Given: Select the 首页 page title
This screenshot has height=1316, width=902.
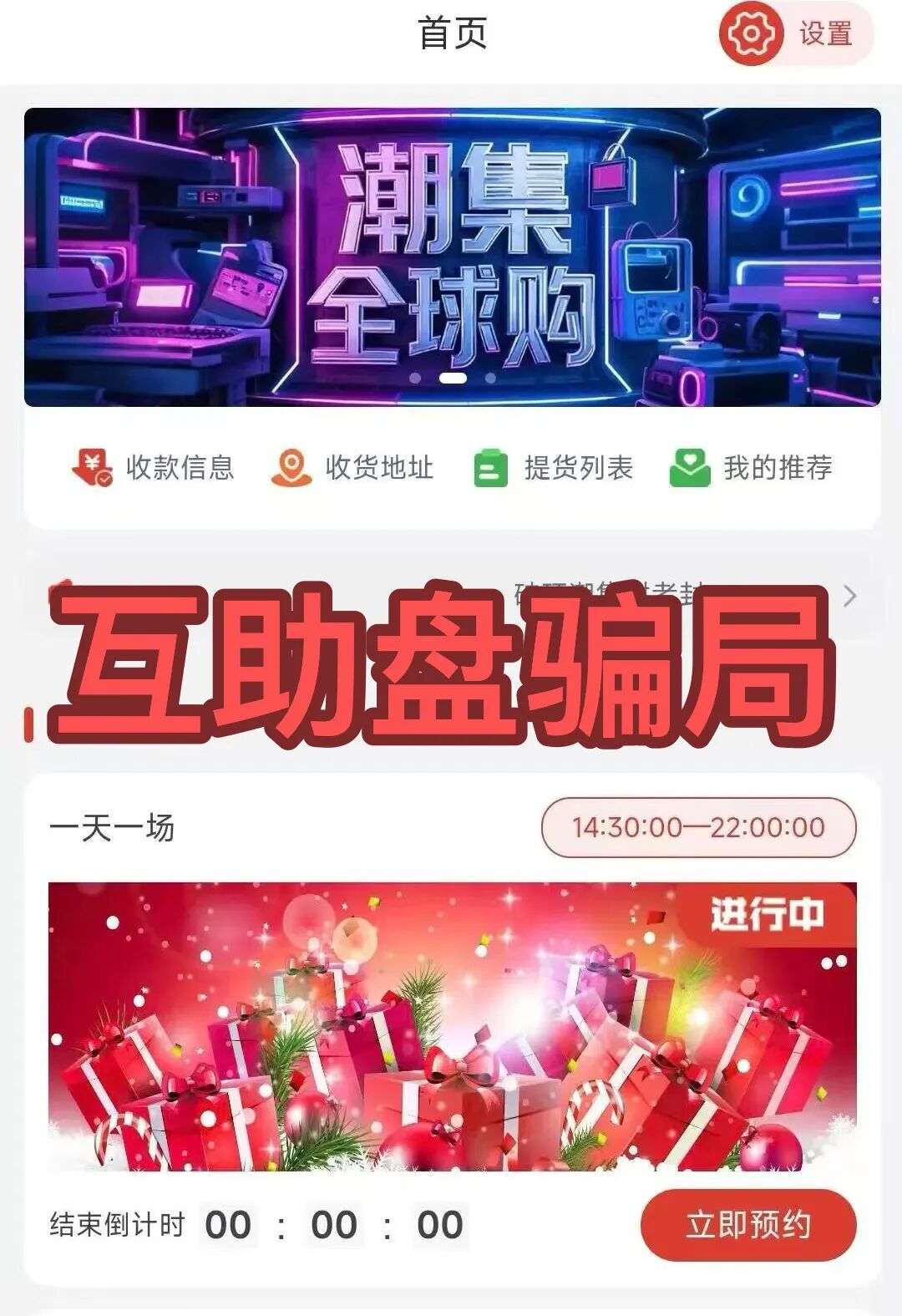Looking at the screenshot, I should pyautogui.click(x=451, y=33).
